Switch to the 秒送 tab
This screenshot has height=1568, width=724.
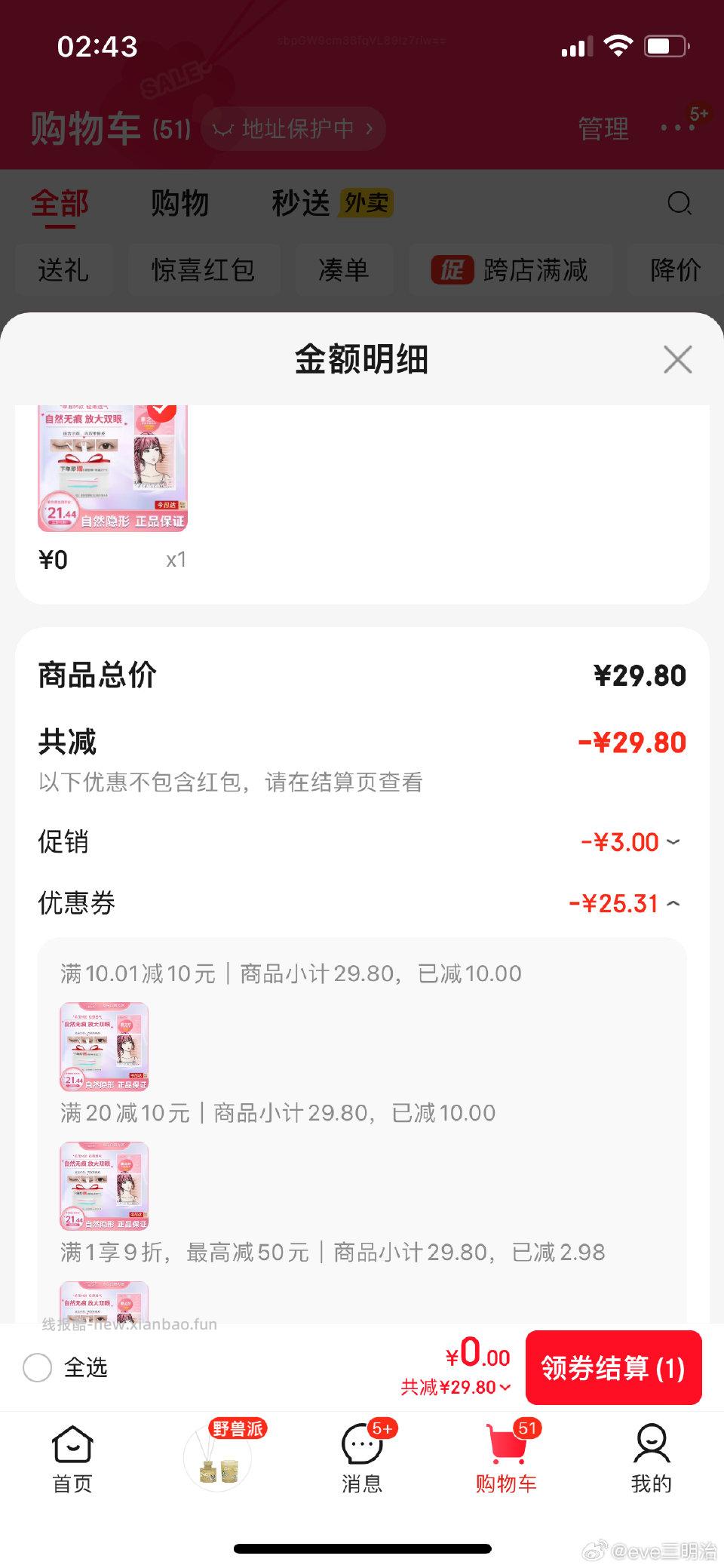[x=301, y=202]
